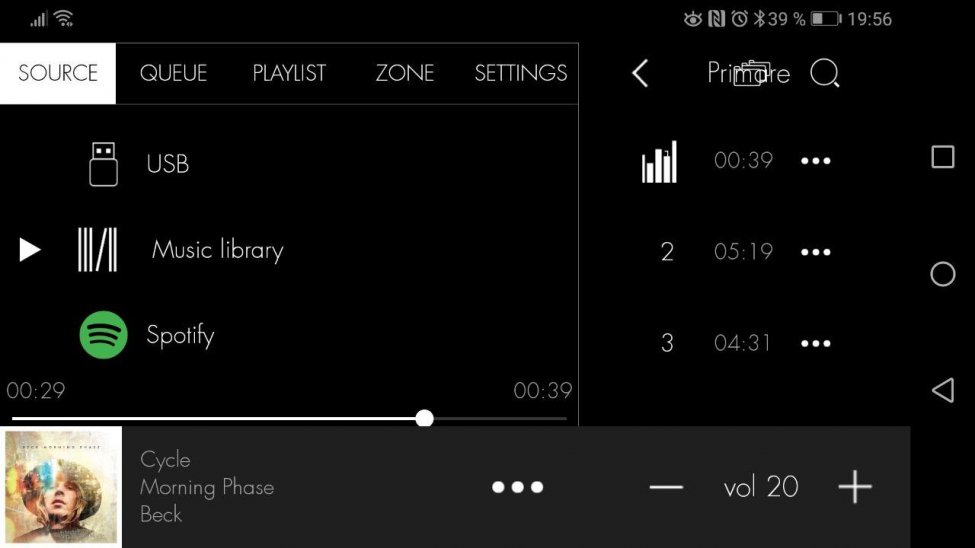Choose USB as the source
Screen dimensions: 975x548
pos(167,164)
